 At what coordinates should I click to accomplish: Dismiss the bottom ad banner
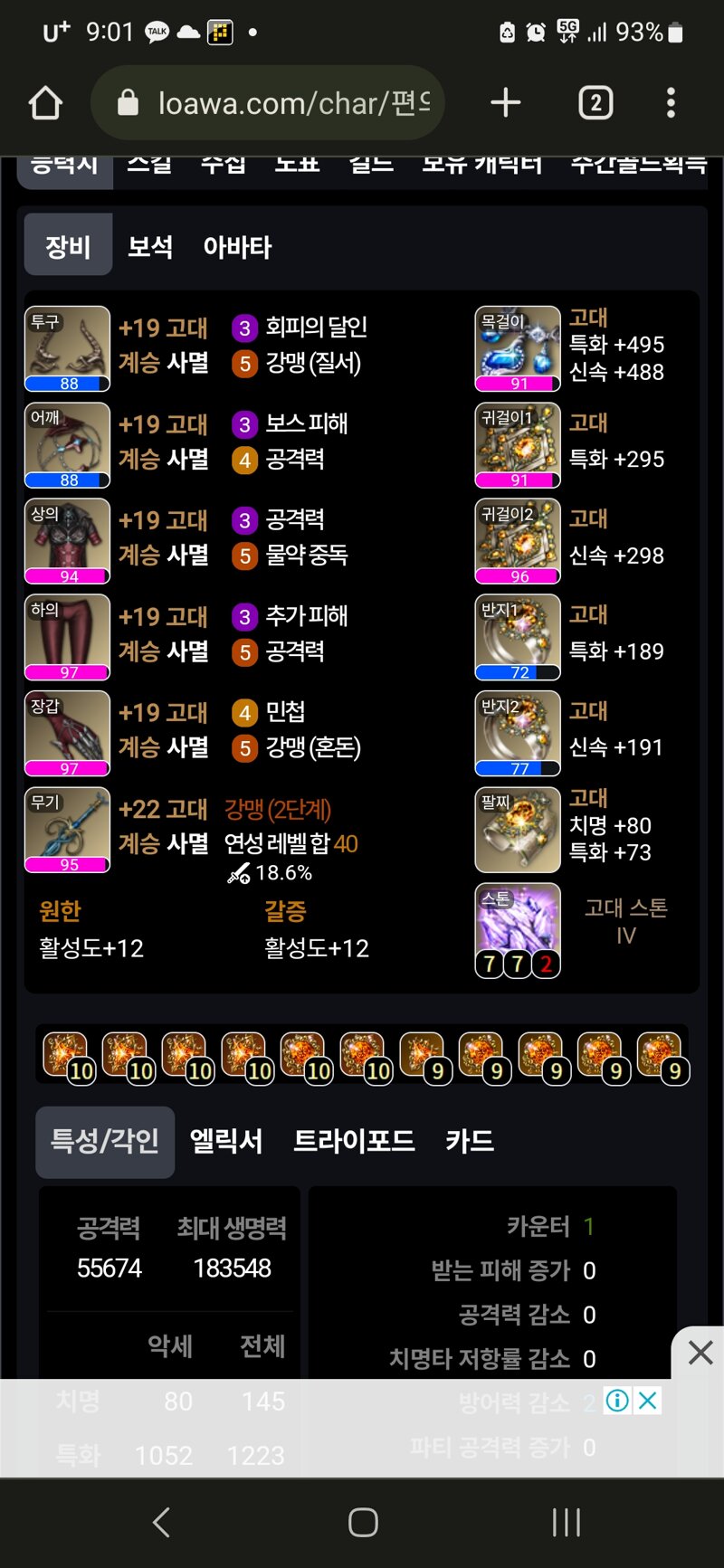tap(700, 1353)
